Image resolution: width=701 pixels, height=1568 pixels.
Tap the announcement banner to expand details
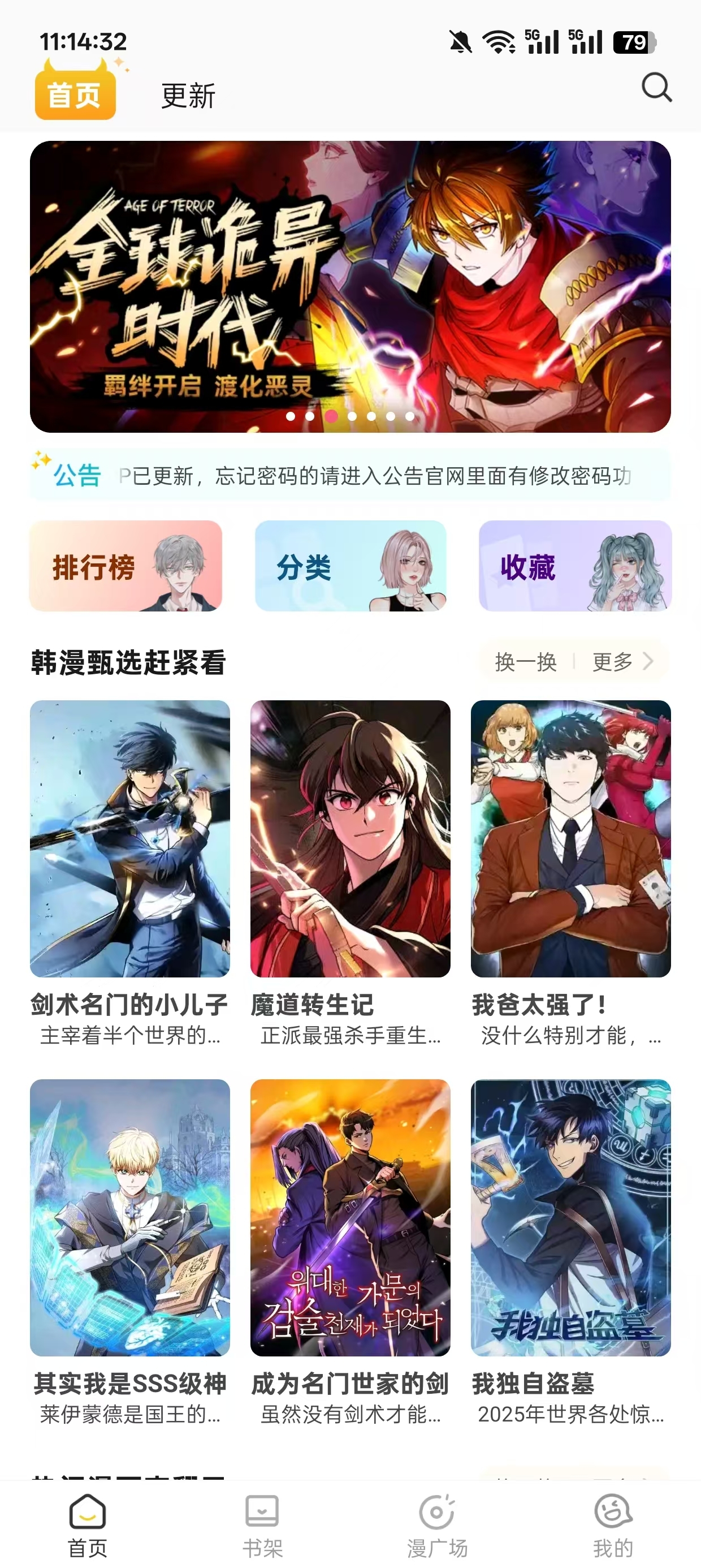(x=350, y=478)
